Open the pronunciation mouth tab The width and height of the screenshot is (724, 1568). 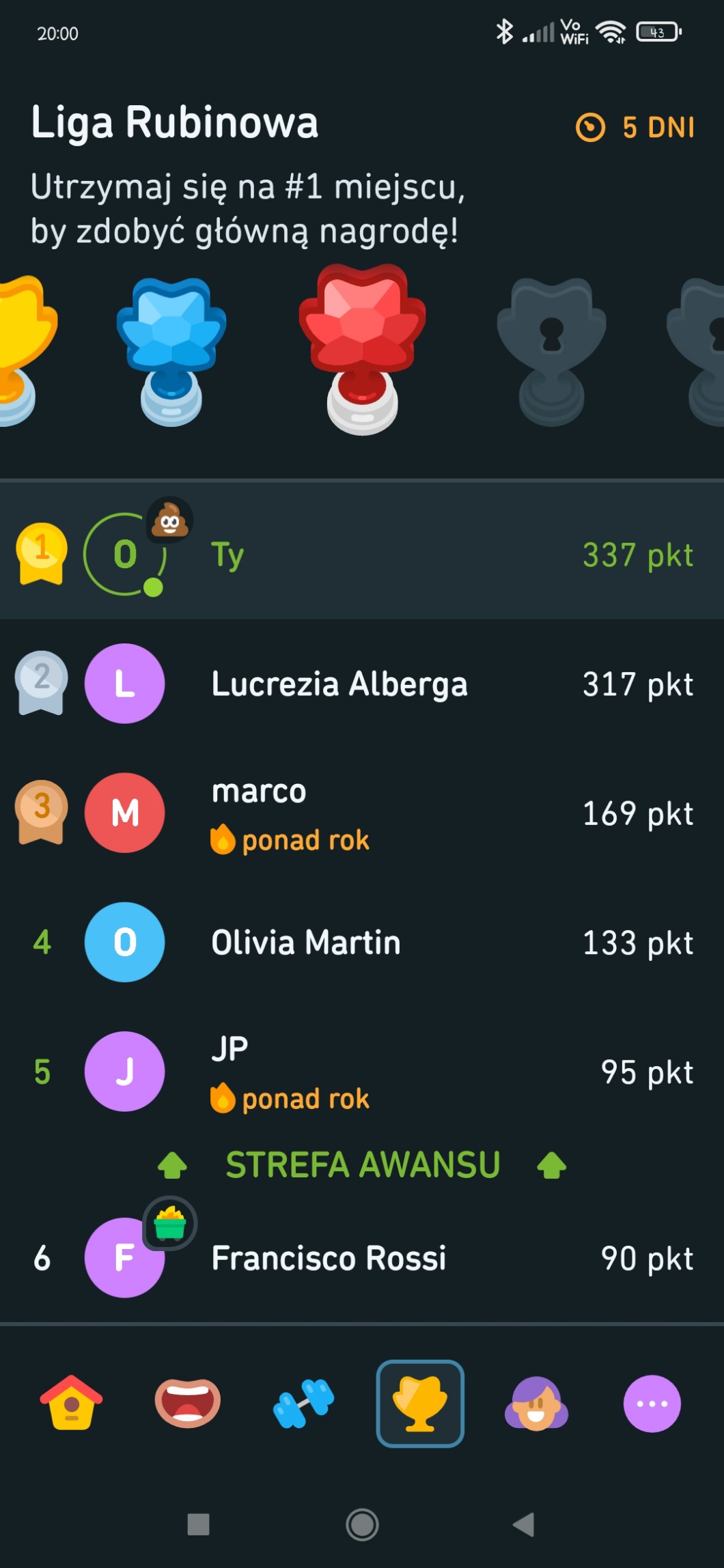[x=187, y=1403]
